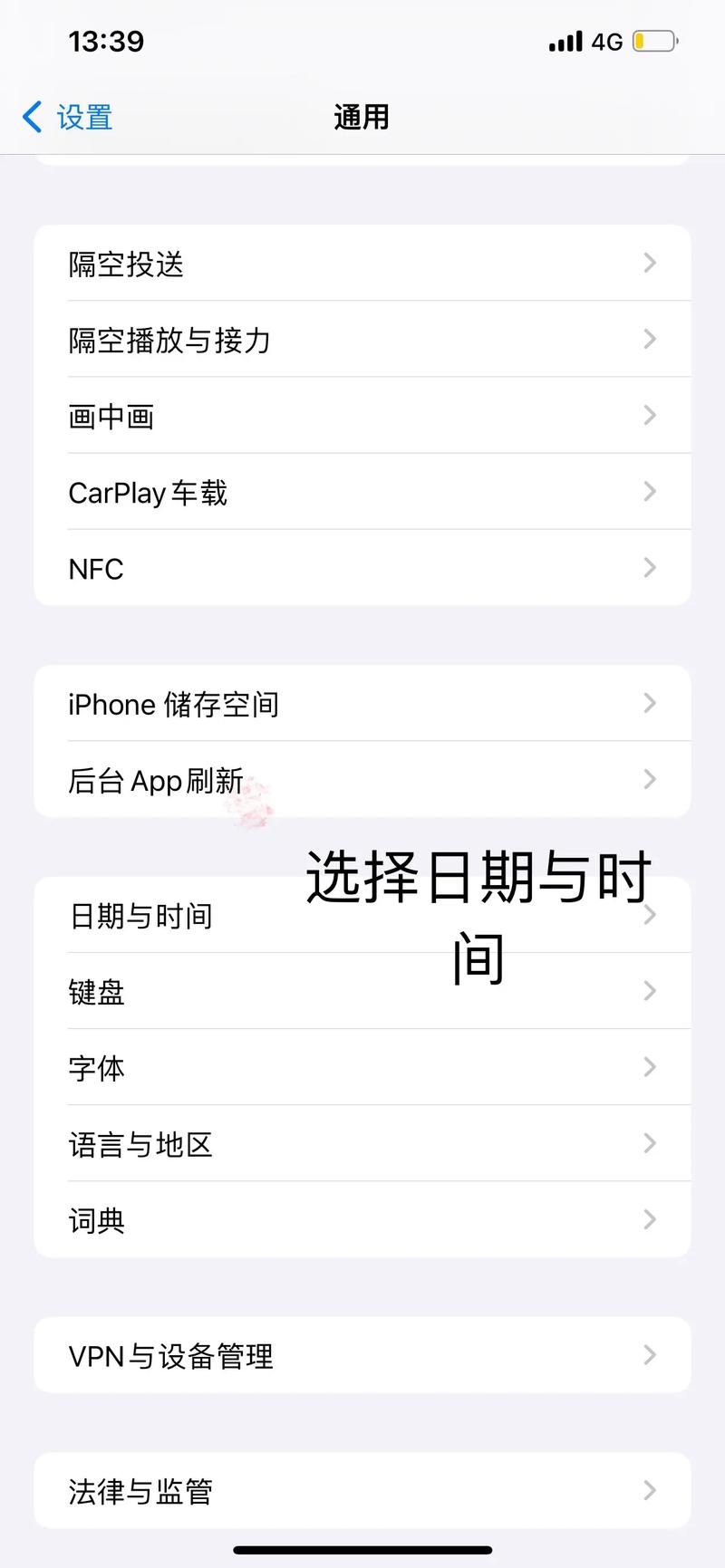Viewport: 725px width, 1568px height.
Task: Open 隔空投送 (AirDrop) settings
Action: tap(362, 264)
